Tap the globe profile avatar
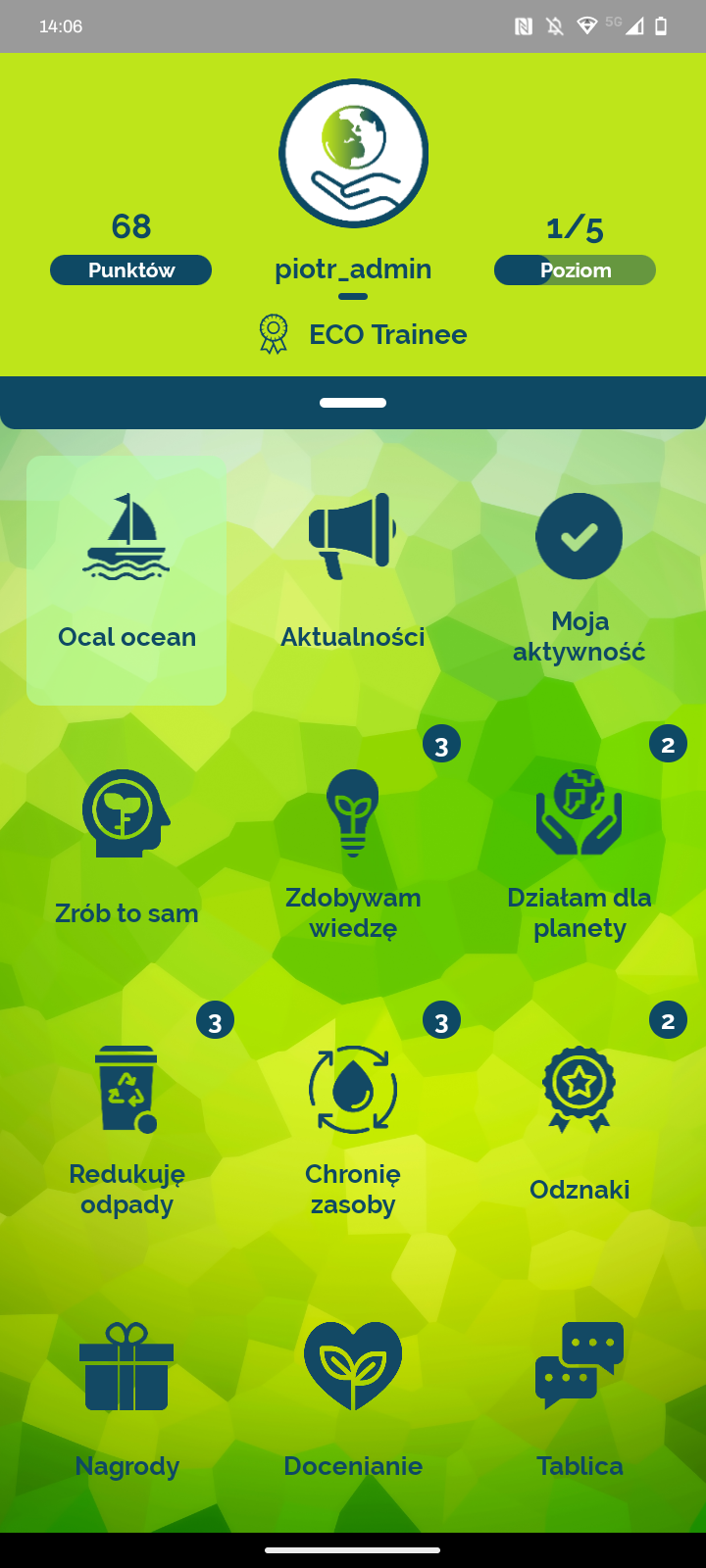Screen dimensions: 706x1568 tap(353, 154)
